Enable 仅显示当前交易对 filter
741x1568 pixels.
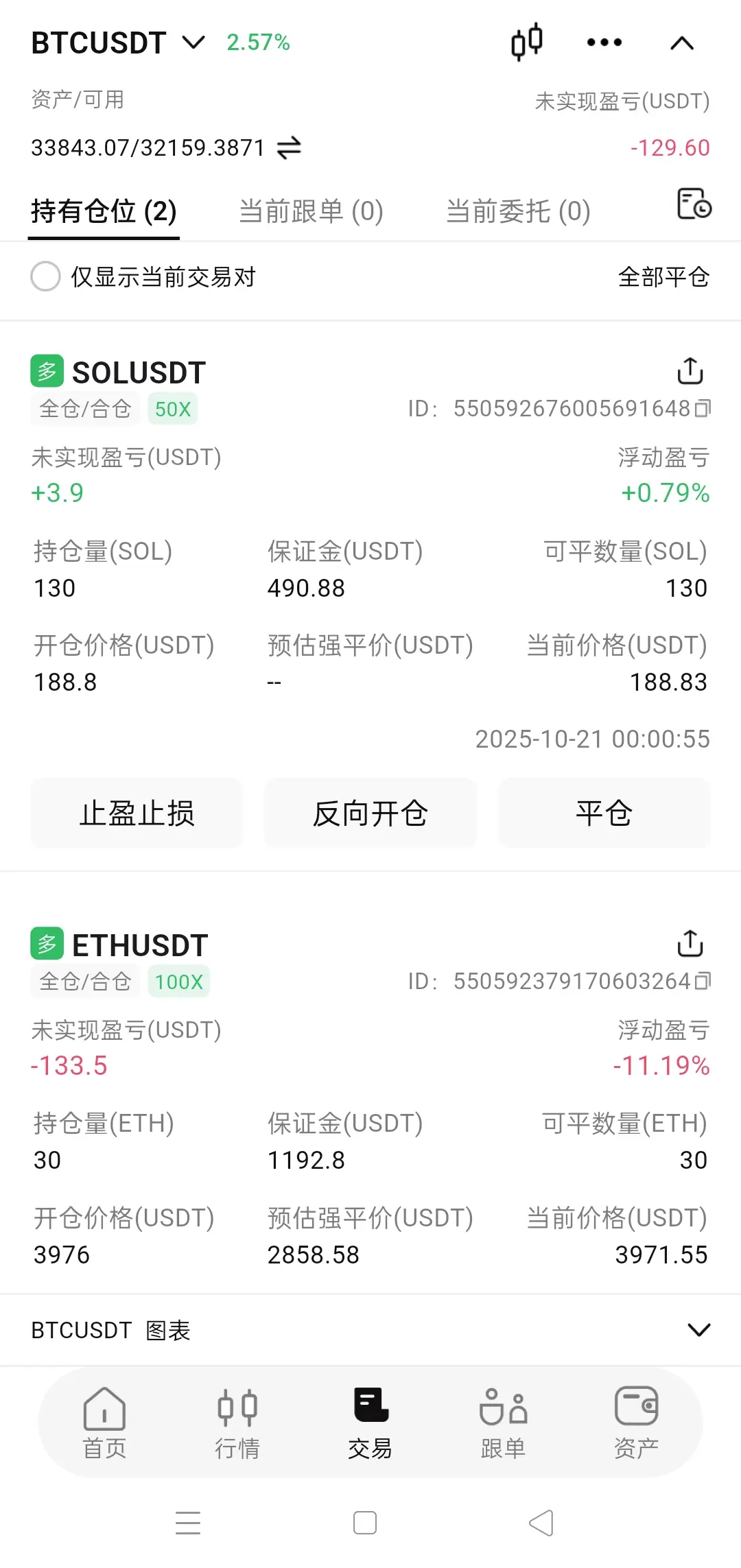click(x=46, y=277)
